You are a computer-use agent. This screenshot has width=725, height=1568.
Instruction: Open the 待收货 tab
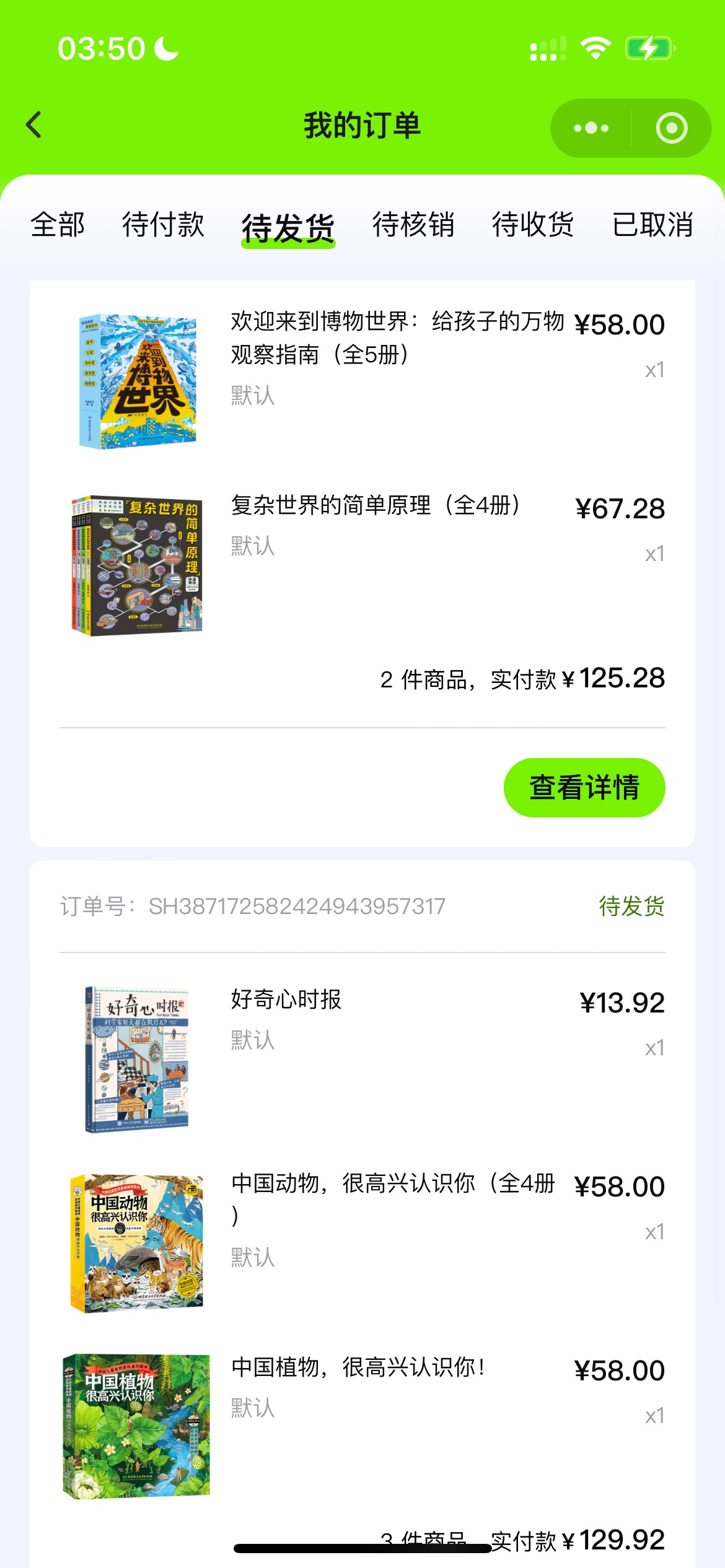[533, 224]
